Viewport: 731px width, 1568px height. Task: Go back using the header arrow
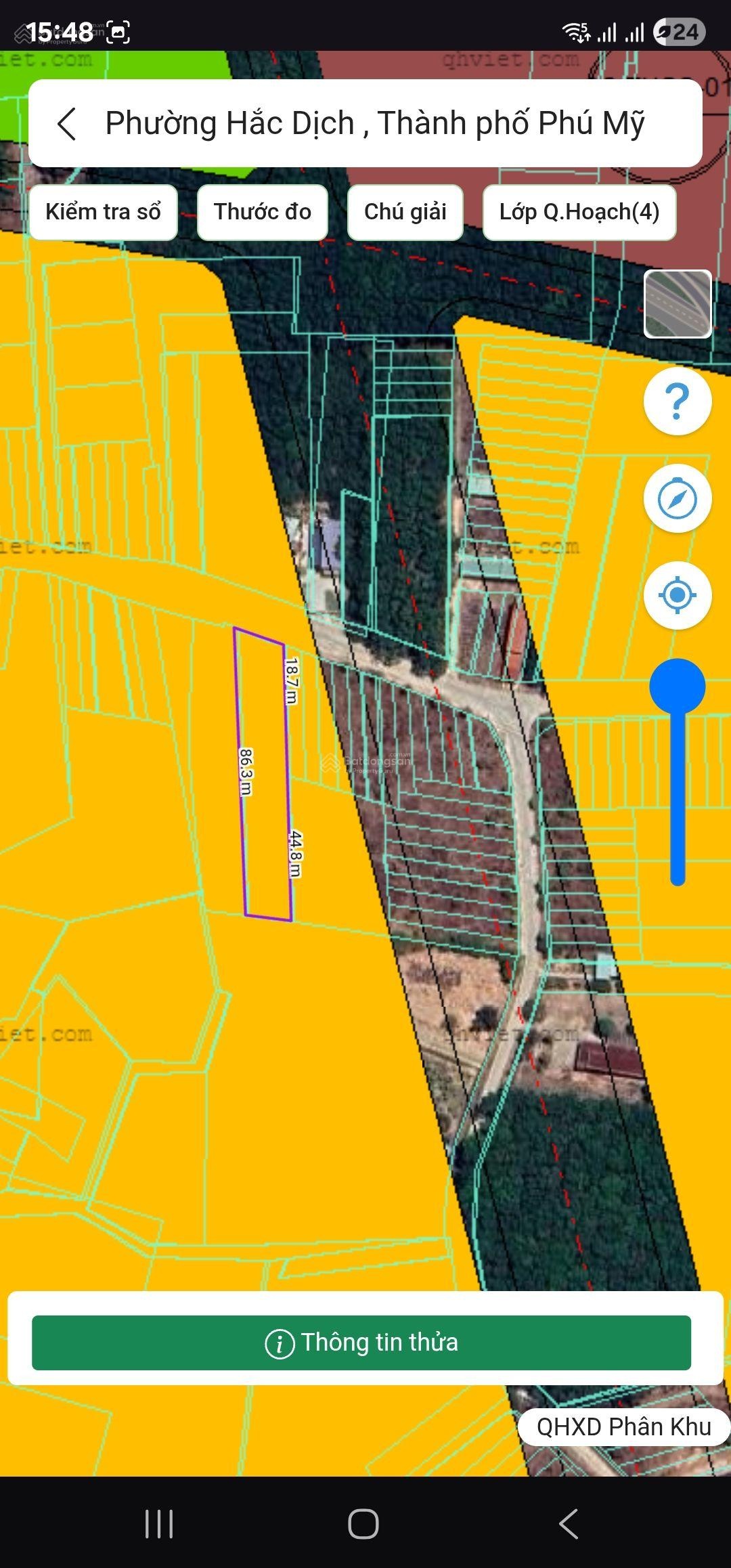point(67,124)
